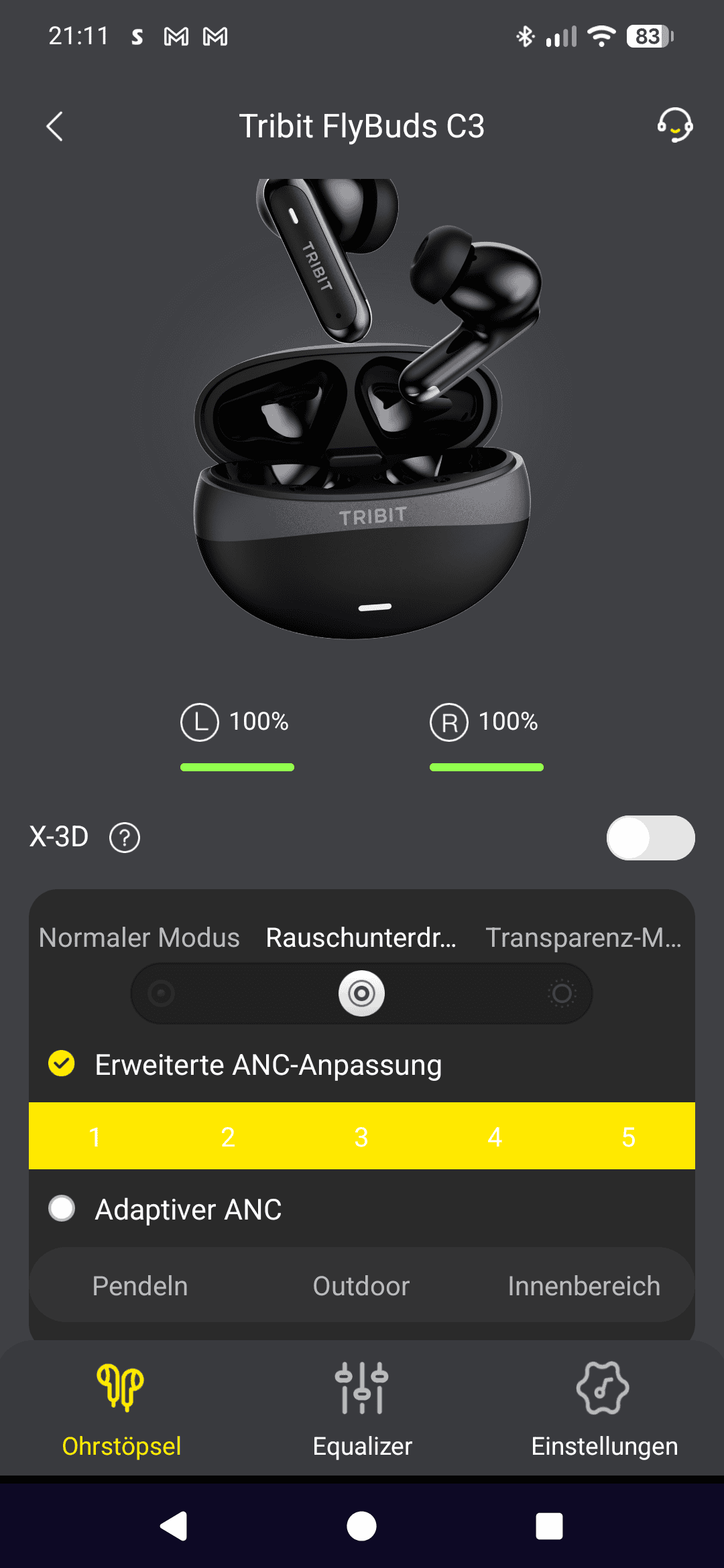The image size is (724, 1568).
Task: Enable the X-3D switch
Action: pos(650,838)
